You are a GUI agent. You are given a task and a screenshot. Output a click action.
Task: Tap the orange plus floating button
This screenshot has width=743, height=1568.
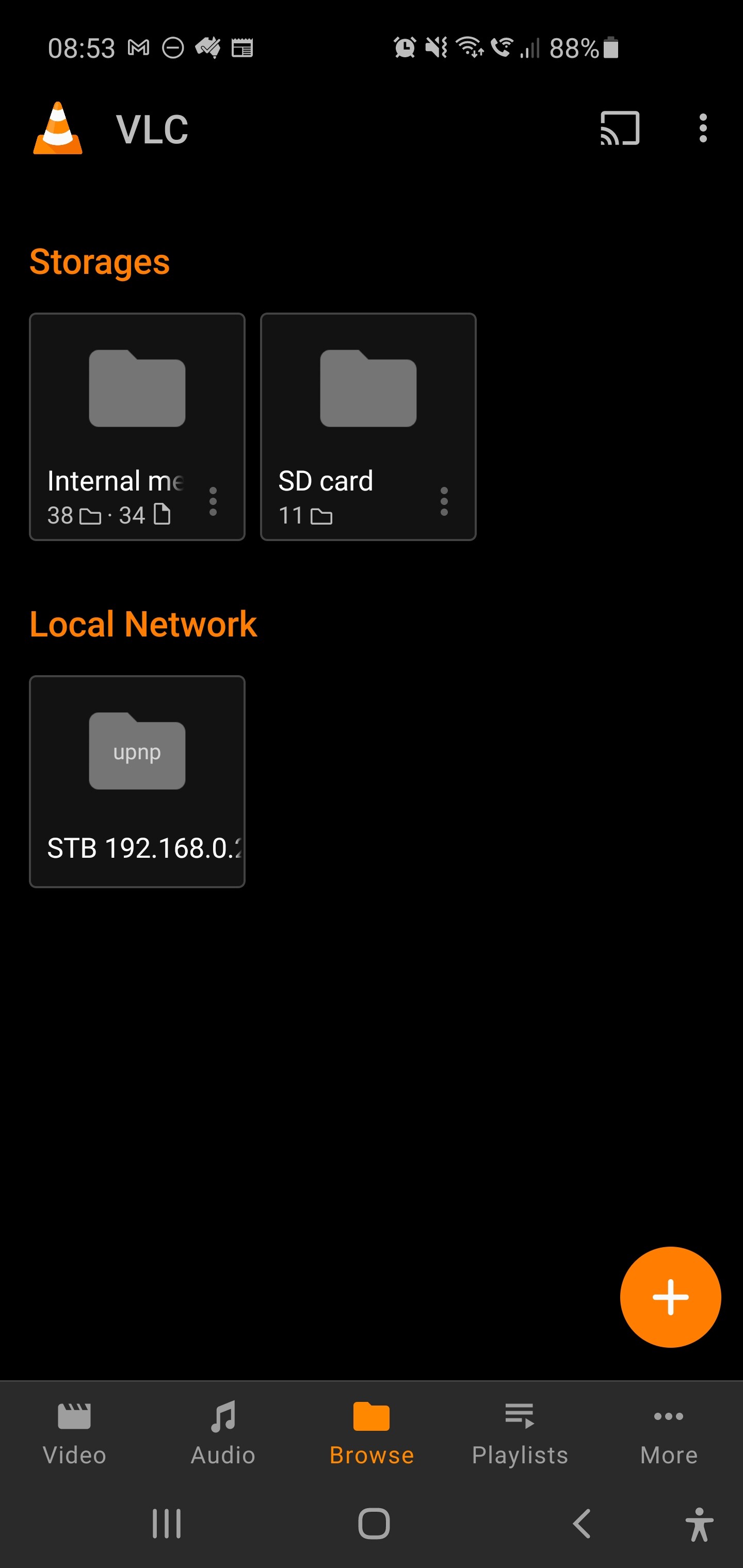tap(670, 1297)
